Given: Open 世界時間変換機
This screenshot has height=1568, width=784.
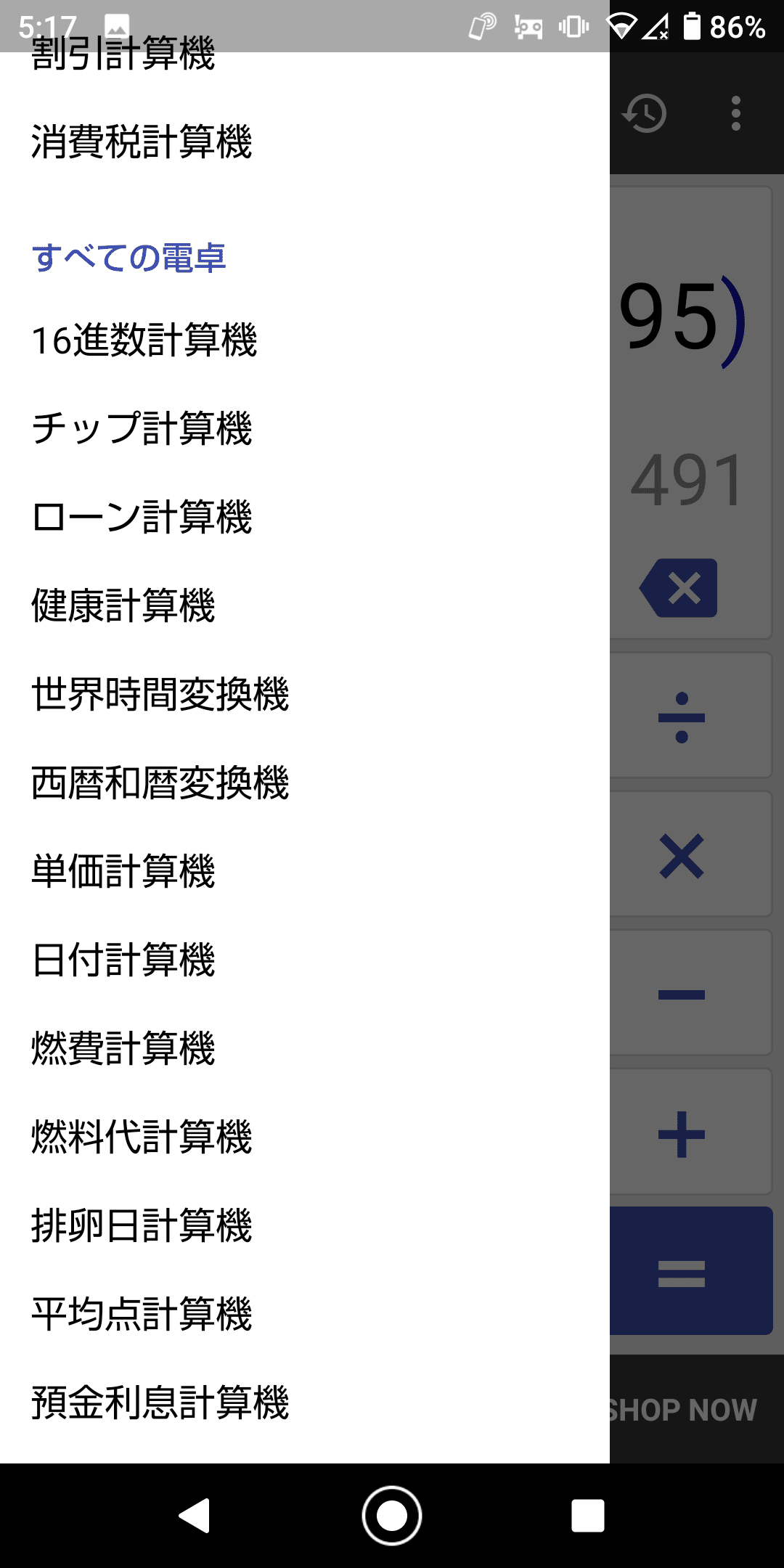Looking at the screenshot, I should click(160, 694).
